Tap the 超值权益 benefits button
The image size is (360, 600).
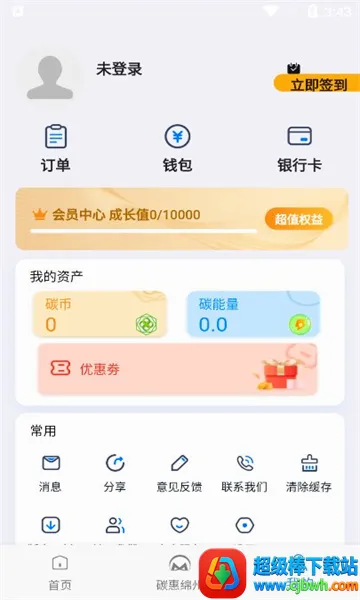(x=299, y=219)
